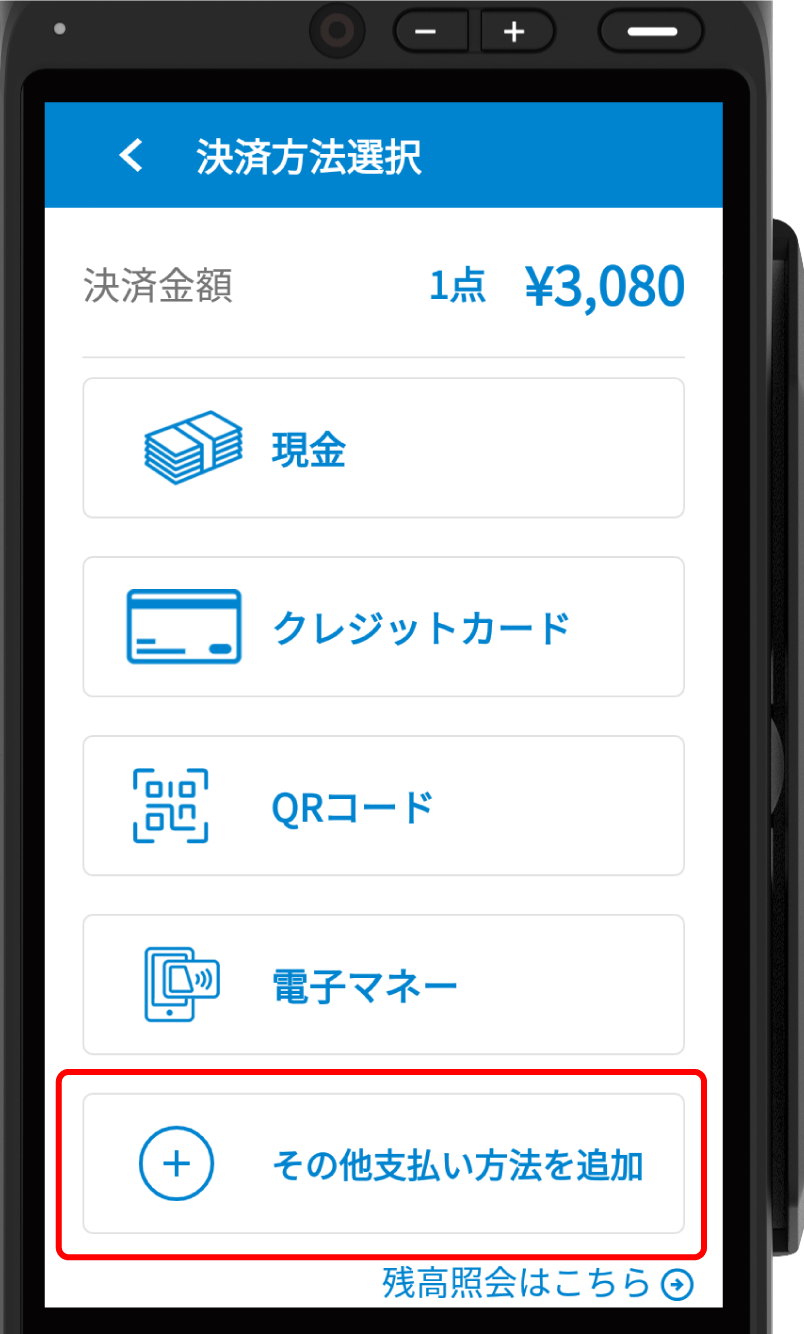
Task: Tap その他支払い方法を追加
Action: [383, 1164]
